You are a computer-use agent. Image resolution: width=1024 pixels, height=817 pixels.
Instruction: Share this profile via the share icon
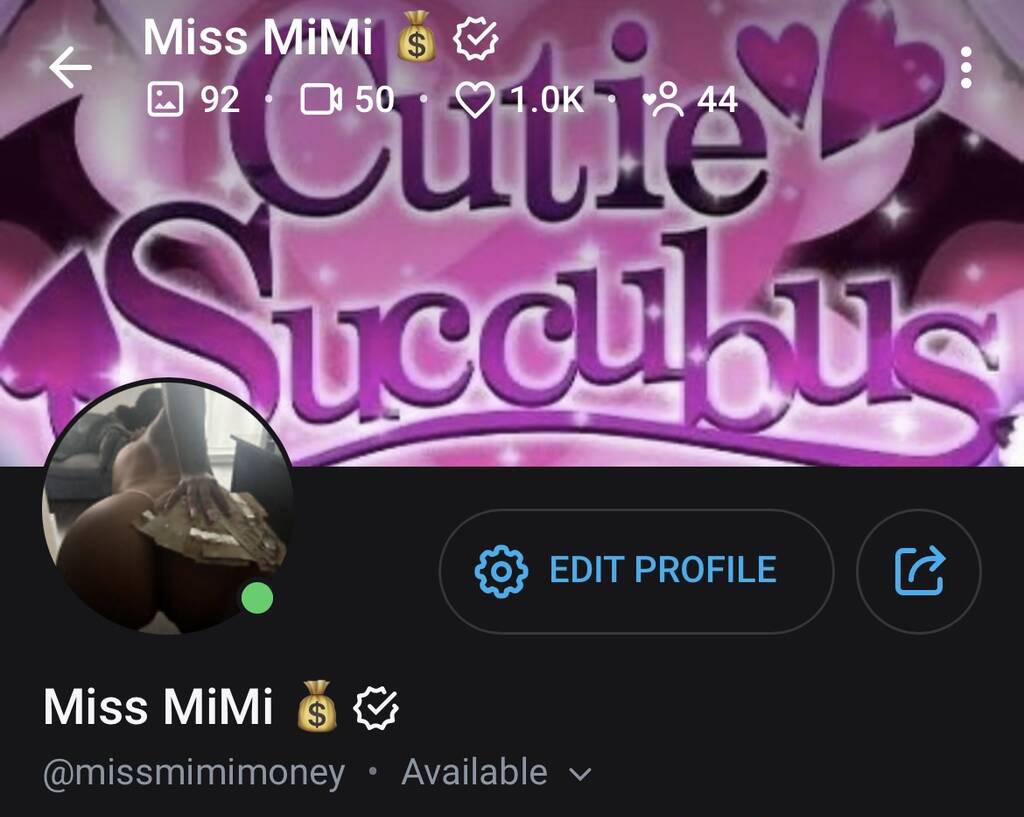coord(918,571)
